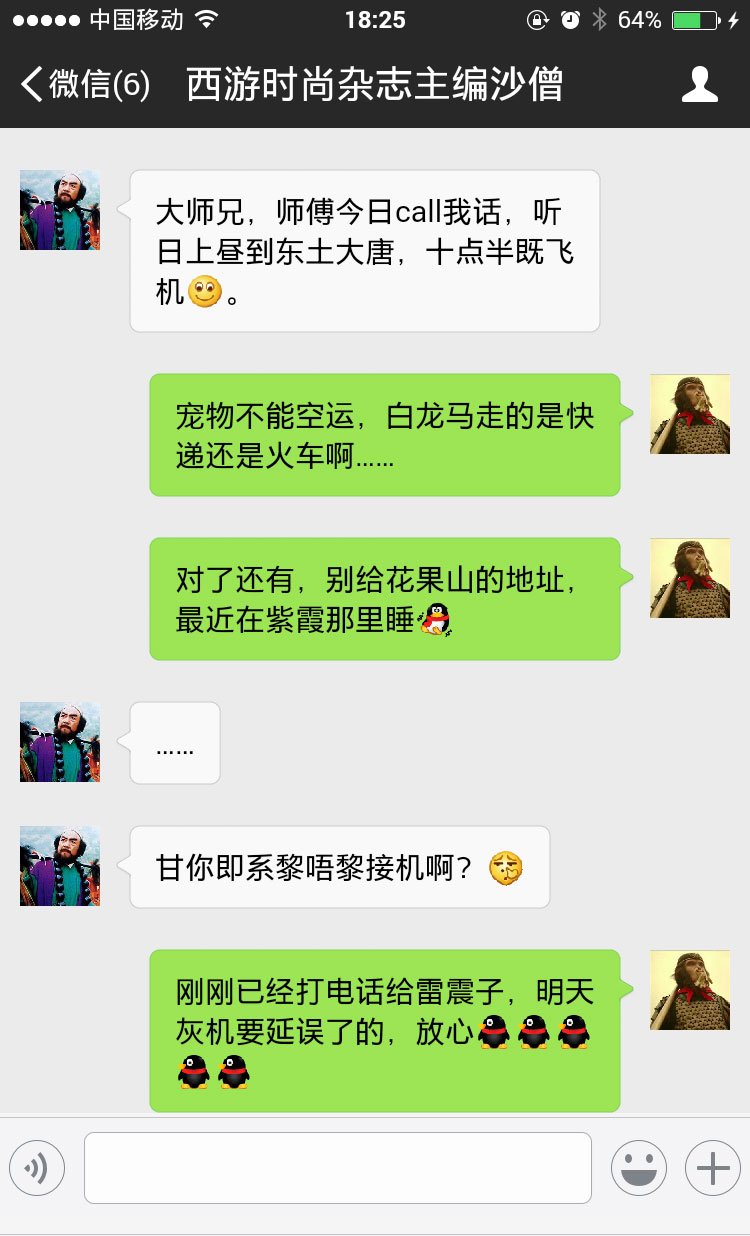750x1236 pixels.
Task: Open Sha Seng's avatar beside the first message
Action: [x=60, y=210]
